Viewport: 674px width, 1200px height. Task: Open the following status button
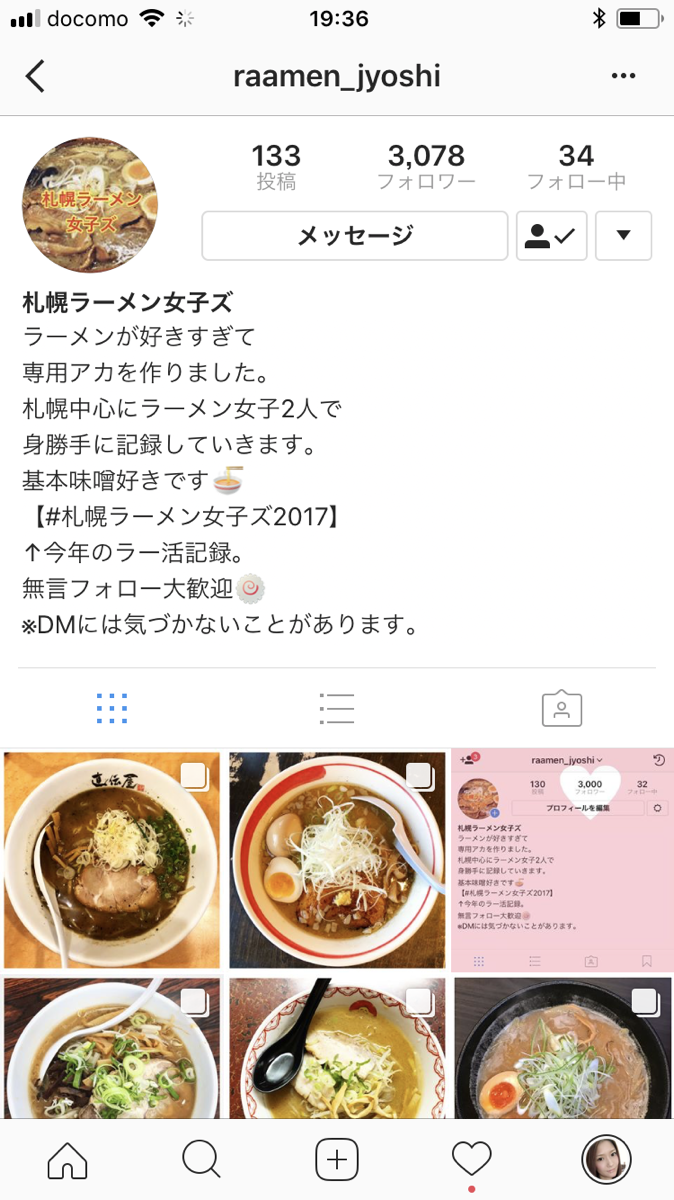click(551, 236)
